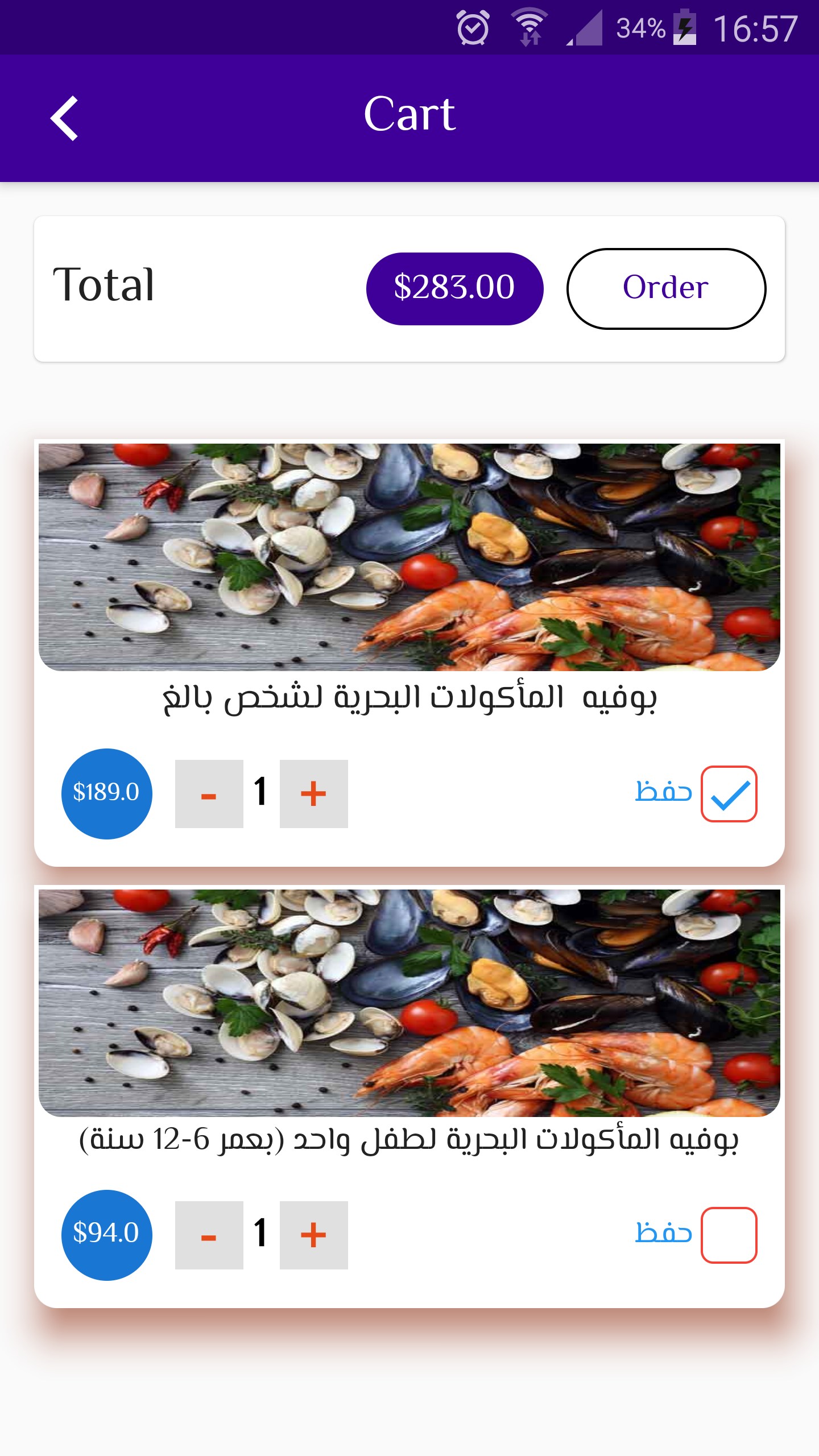The width and height of the screenshot is (819, 1456).
Task: Decrease quantity of the $189.0 adult buffet
Action: click(209, 793)
